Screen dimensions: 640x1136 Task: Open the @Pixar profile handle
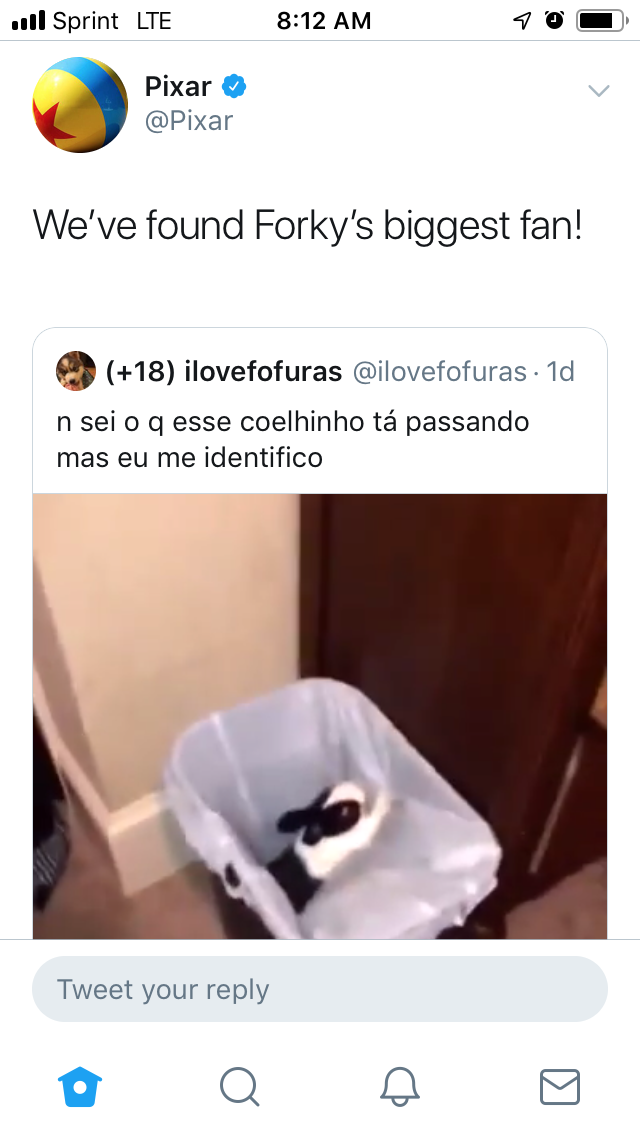point(189,121)
